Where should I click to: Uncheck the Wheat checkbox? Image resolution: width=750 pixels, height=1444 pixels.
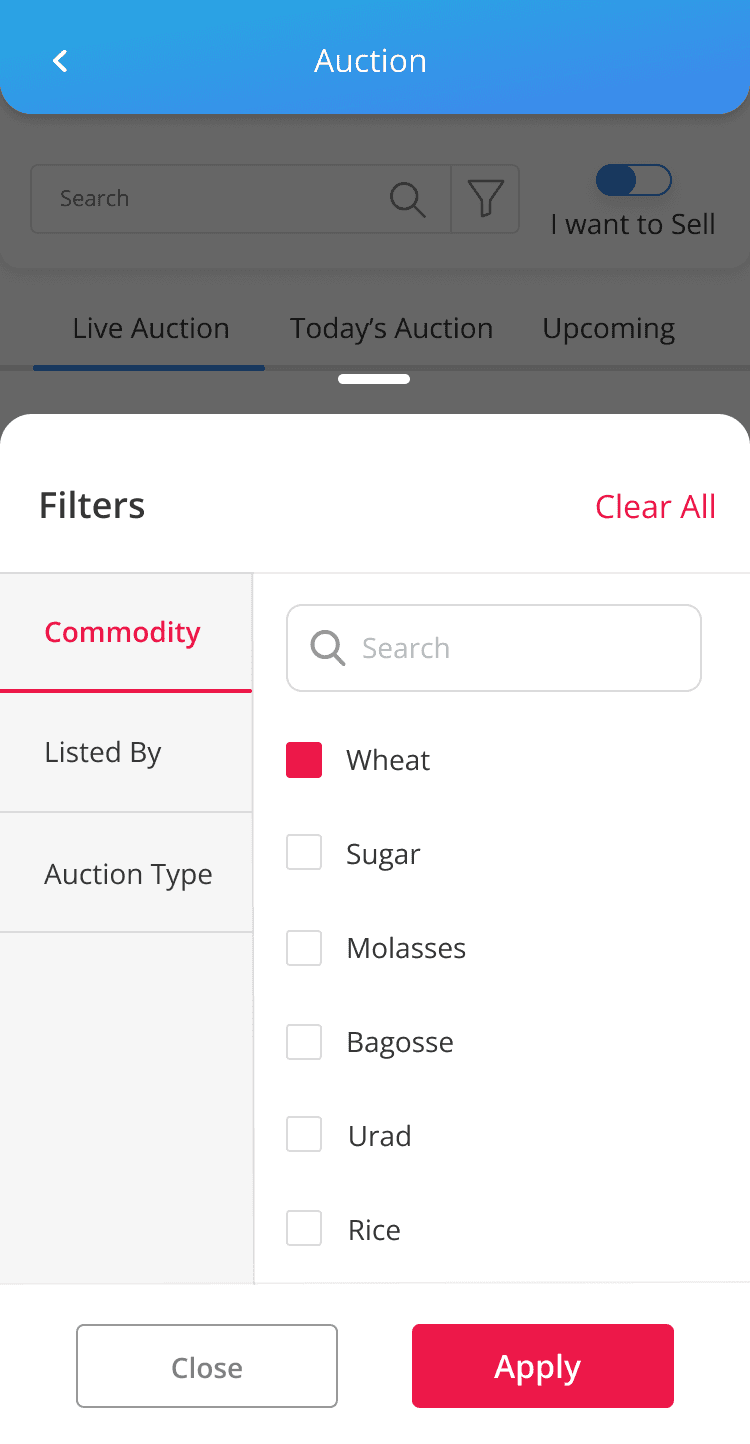coord(304,760)
